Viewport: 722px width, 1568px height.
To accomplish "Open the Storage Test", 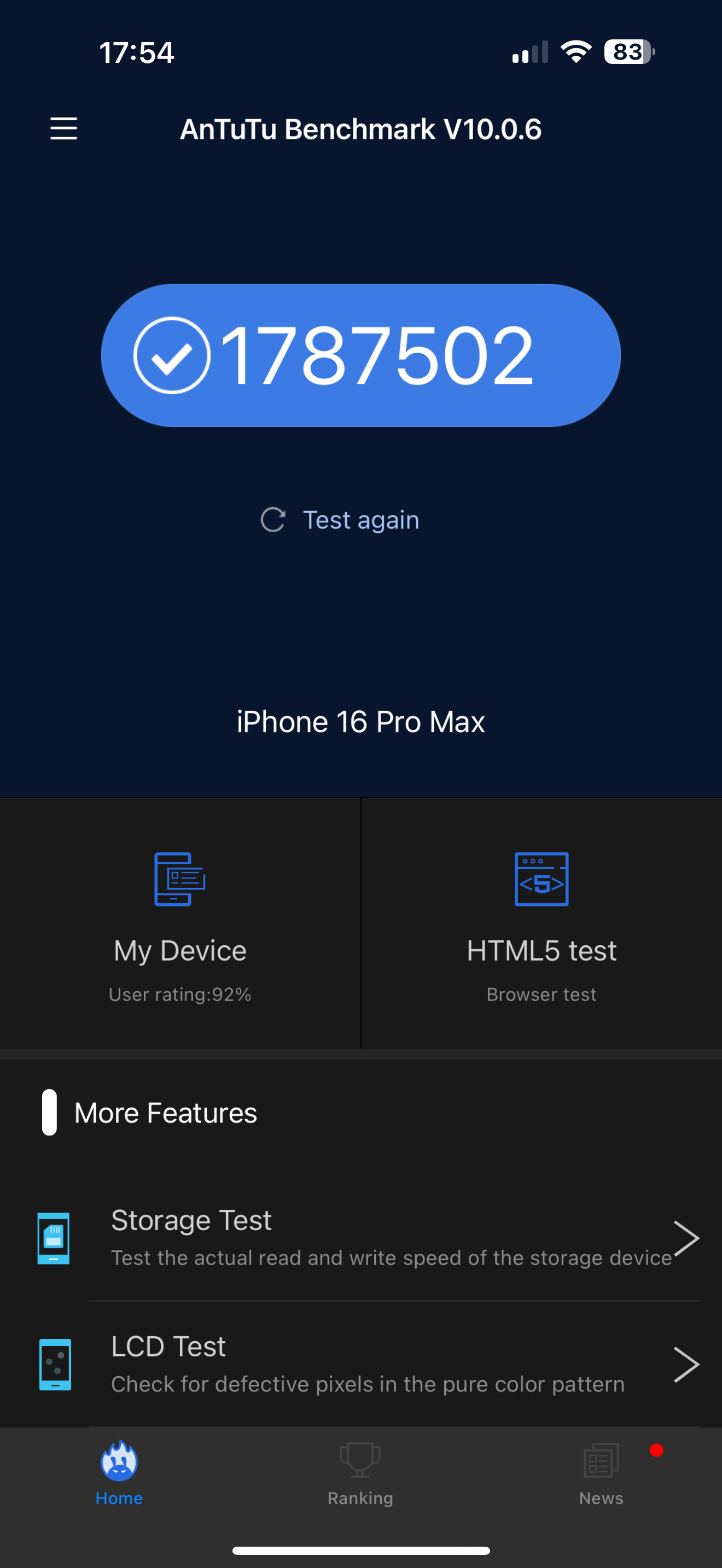I will tap(365, 1238).
